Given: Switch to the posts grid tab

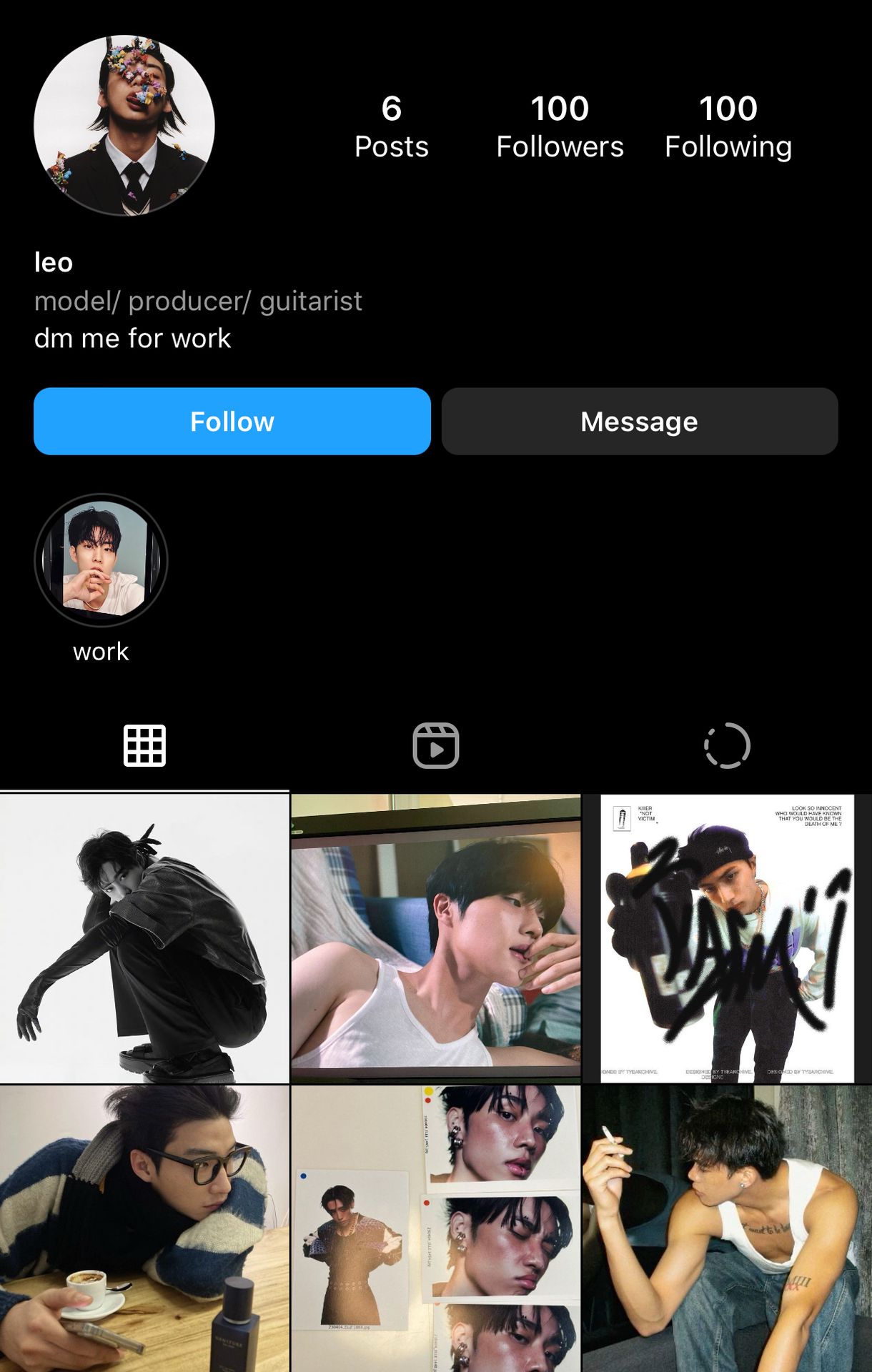Looking at the screenshot, I should tap(144, 746).
